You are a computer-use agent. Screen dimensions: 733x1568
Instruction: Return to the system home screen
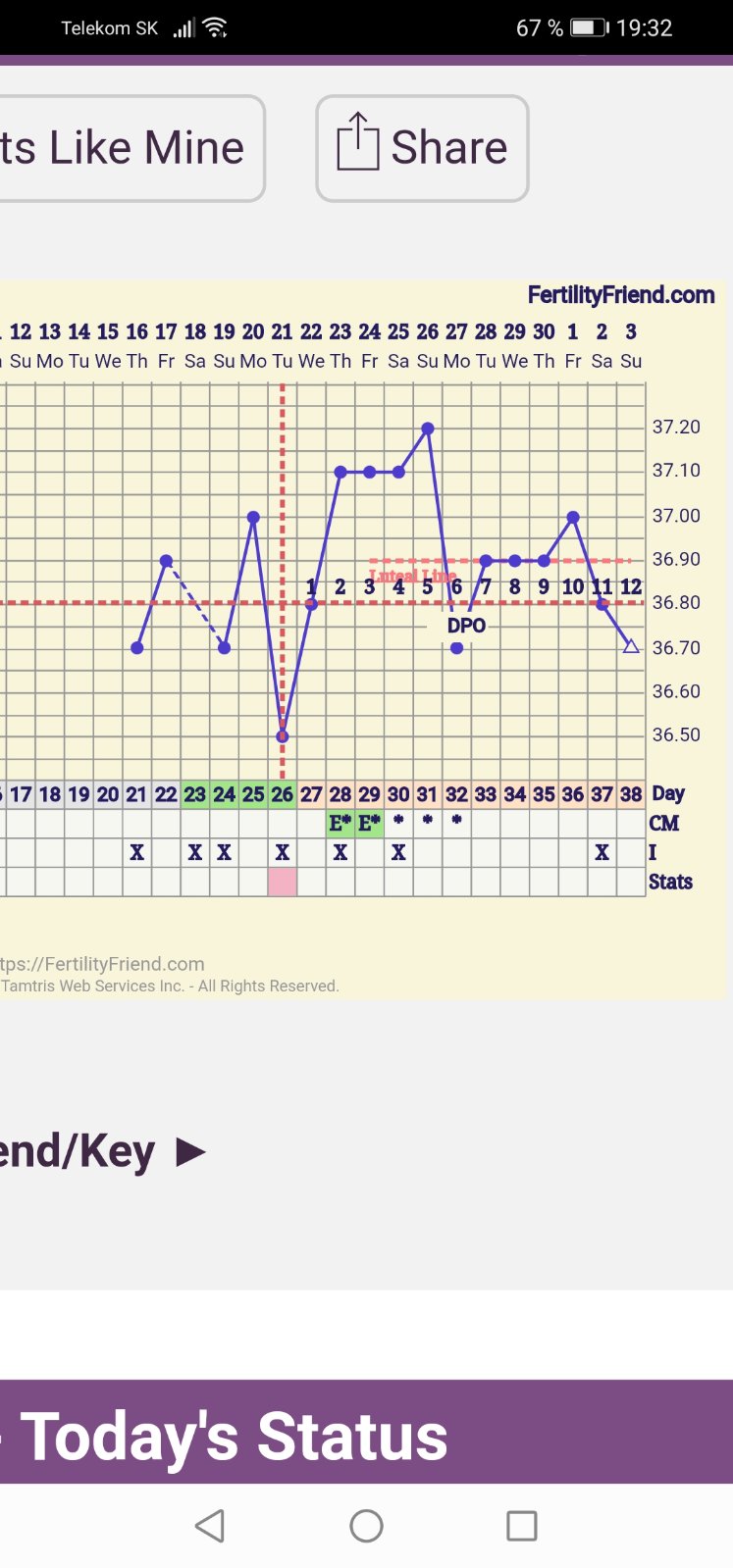(366, 1526)
